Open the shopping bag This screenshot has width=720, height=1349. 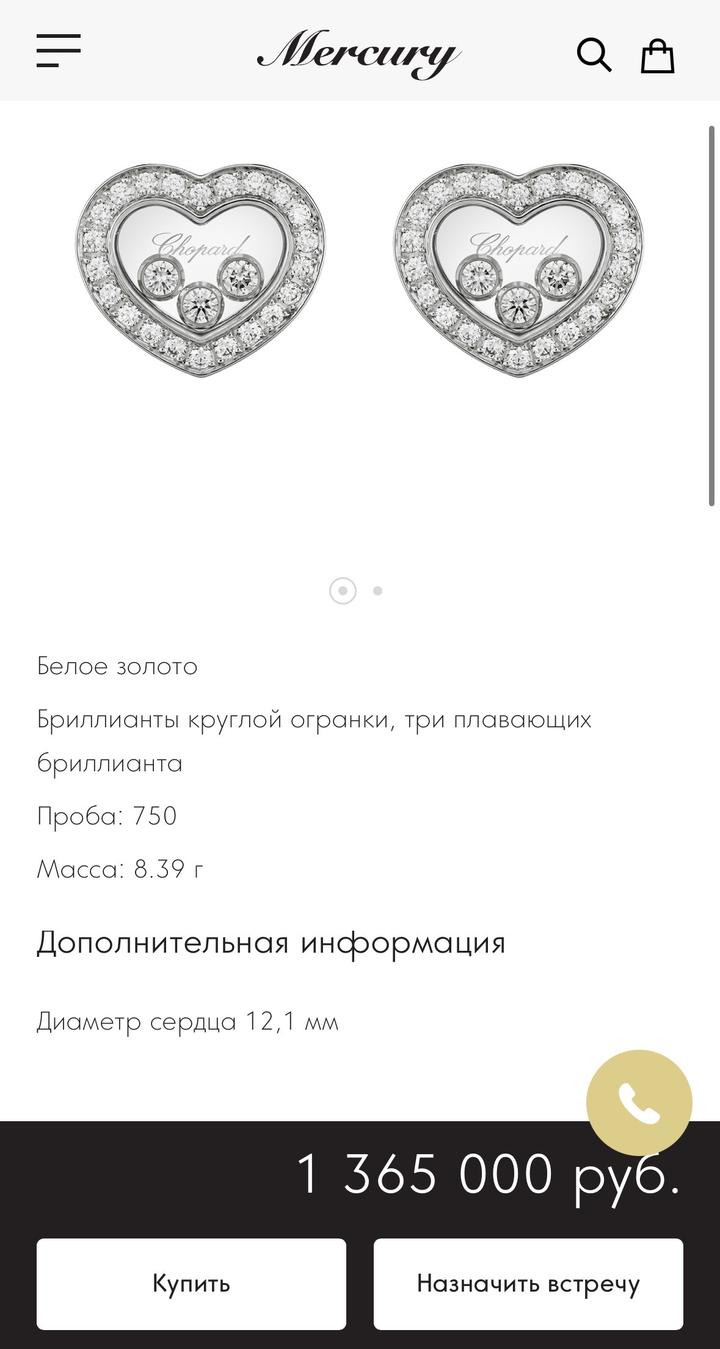pyautogui.click(x=657, y=56)
